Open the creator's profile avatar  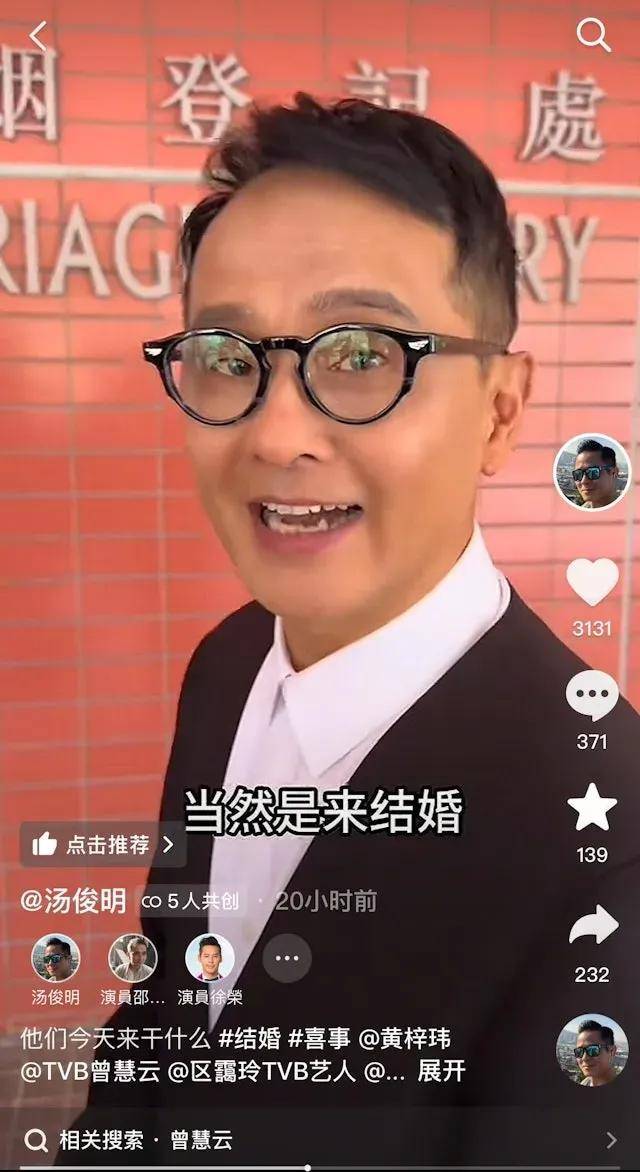point(592,472)
